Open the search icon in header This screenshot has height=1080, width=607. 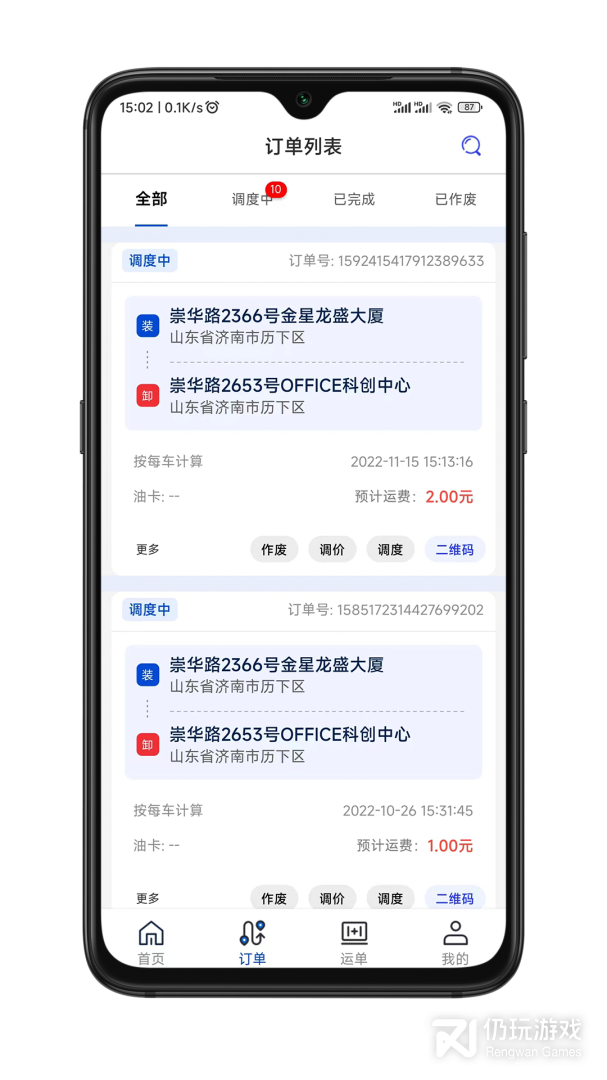click(x=471, y=146)
